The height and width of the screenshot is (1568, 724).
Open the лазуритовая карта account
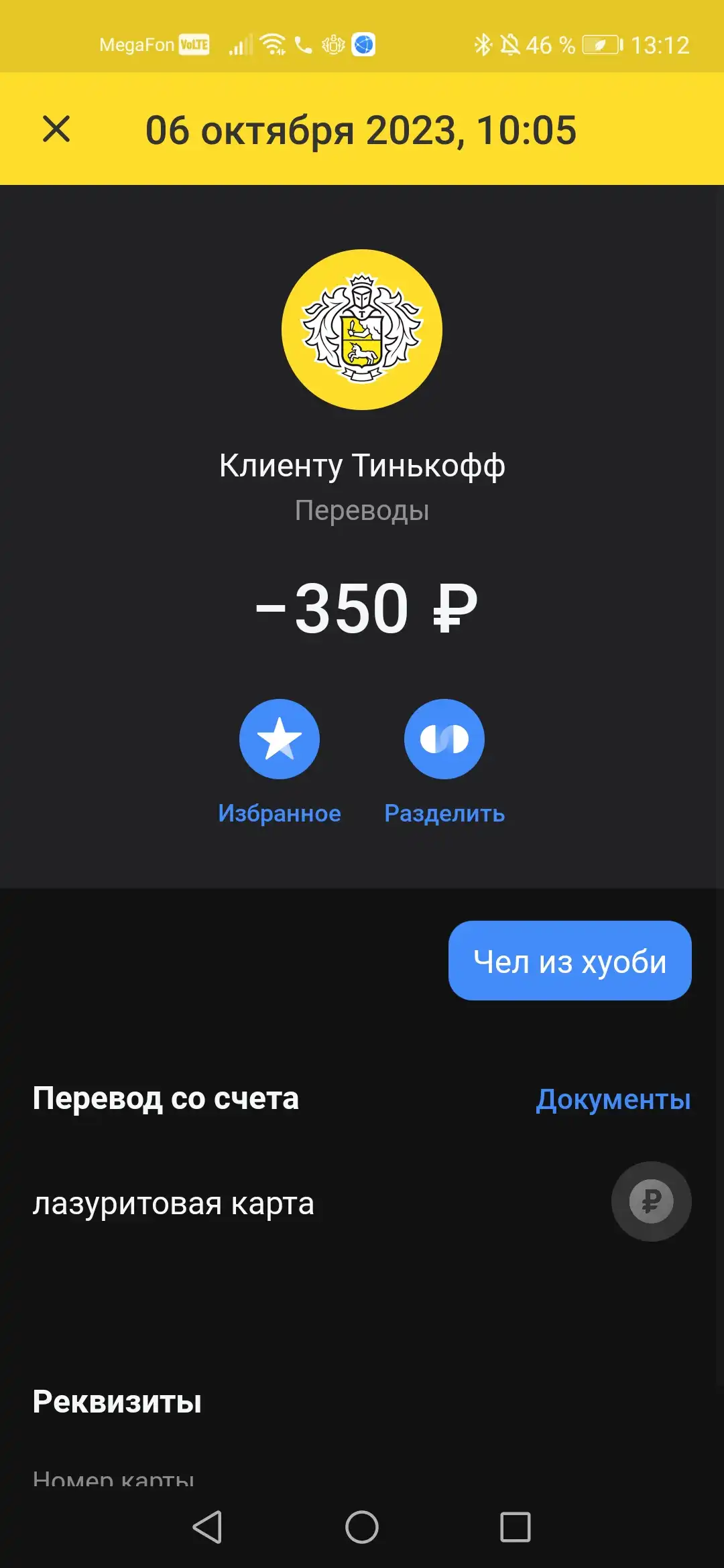(362, 1203)
